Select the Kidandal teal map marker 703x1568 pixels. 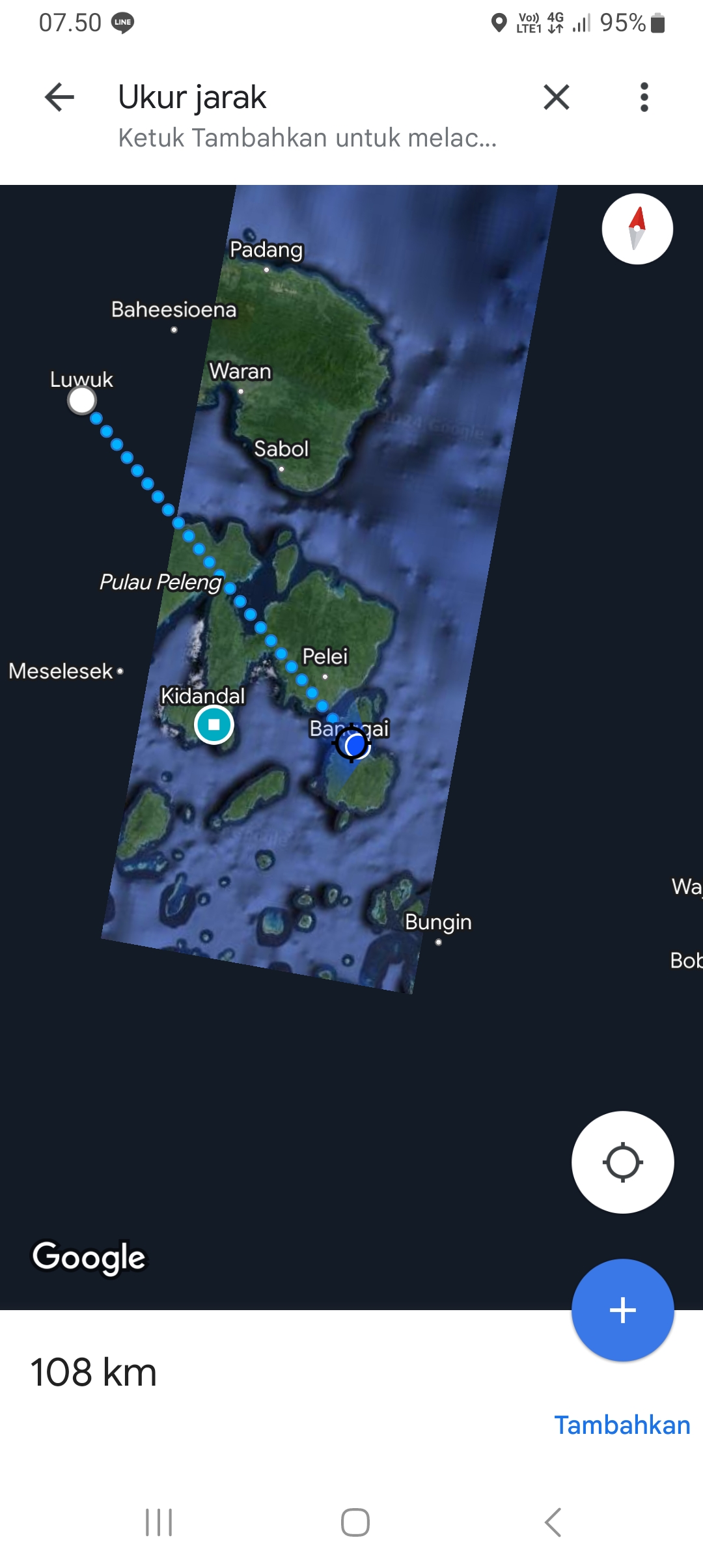point(214,724)
